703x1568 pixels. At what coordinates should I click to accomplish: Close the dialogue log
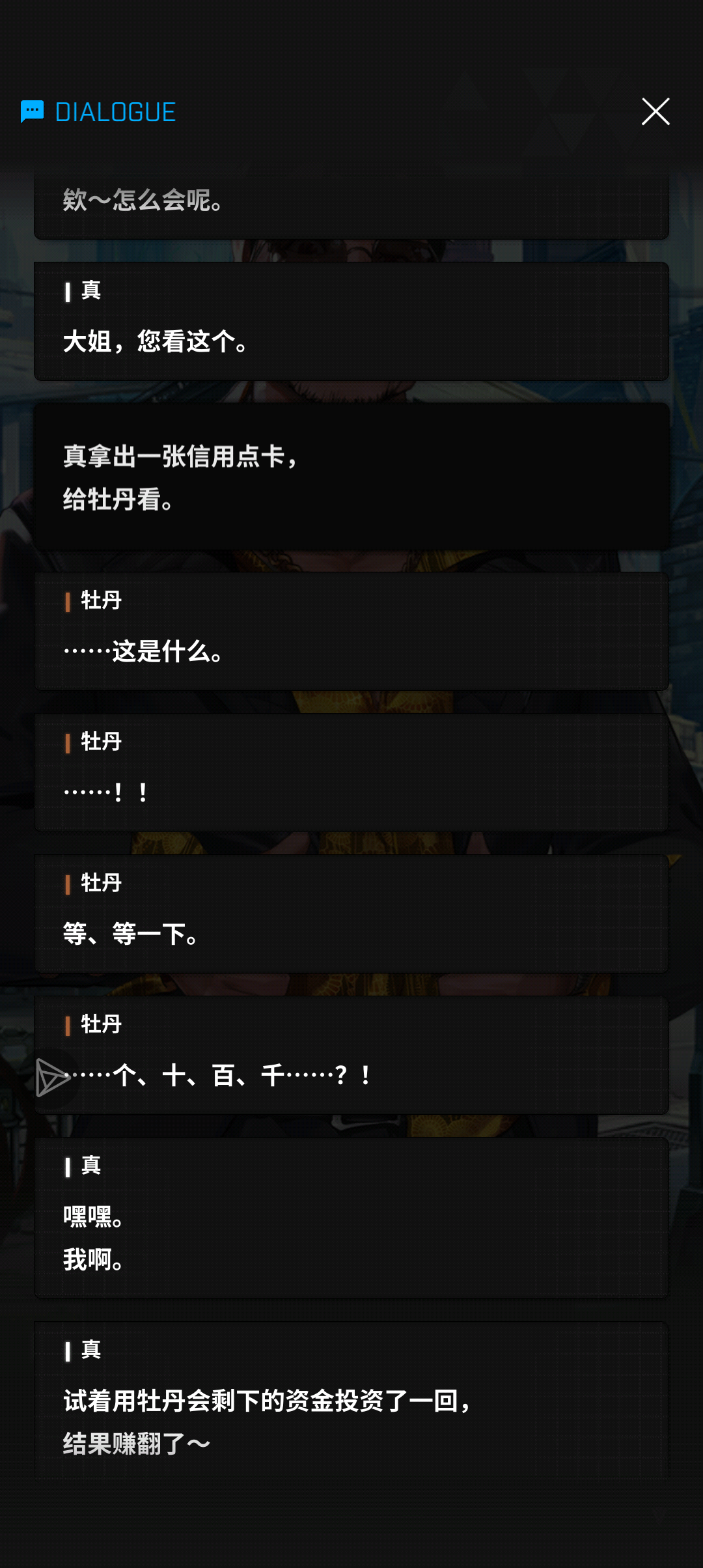(x=655, y=112)
